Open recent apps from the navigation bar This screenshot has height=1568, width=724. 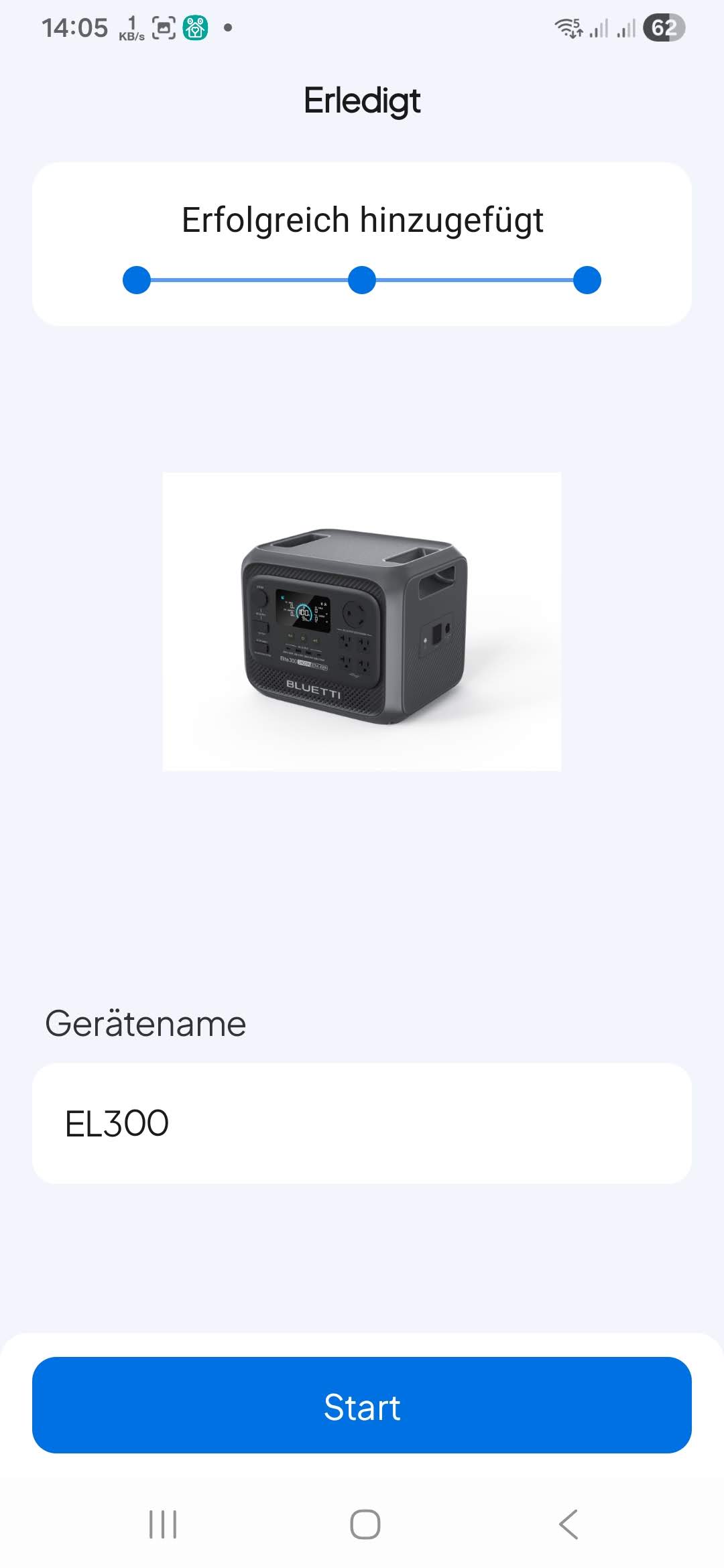(x=162, y=1524)
